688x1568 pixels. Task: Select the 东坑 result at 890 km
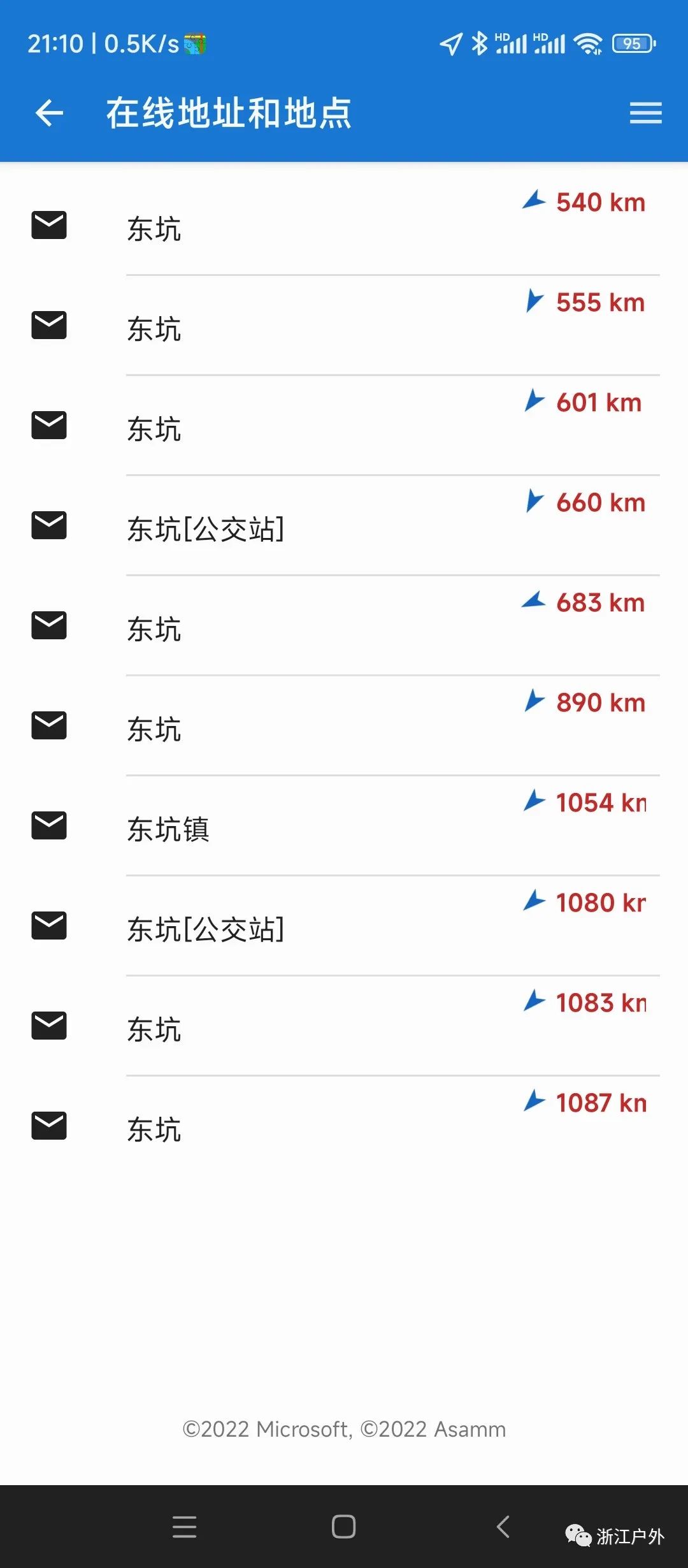click(344, 726)
